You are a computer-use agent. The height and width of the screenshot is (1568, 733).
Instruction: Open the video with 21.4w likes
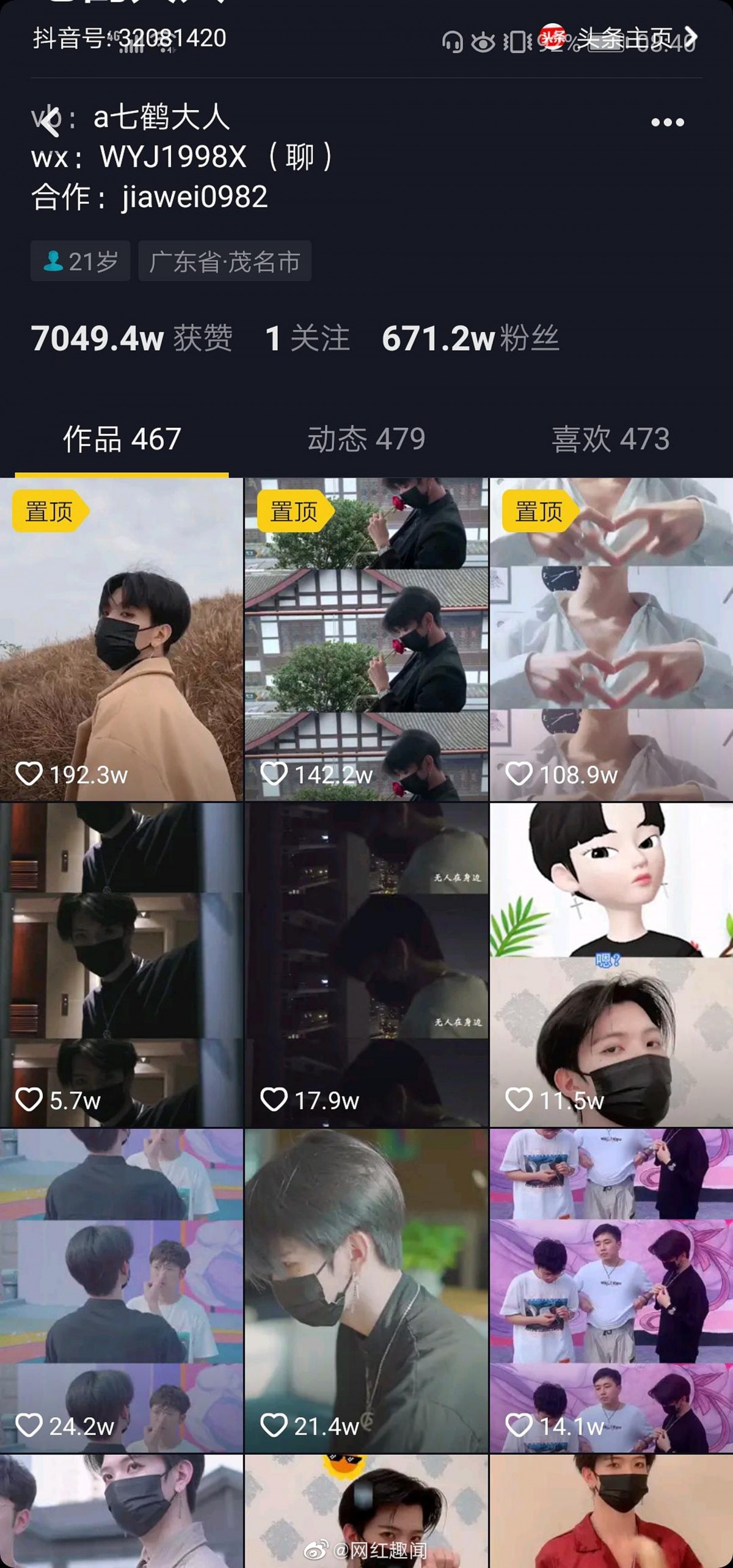pos(366,1290)
